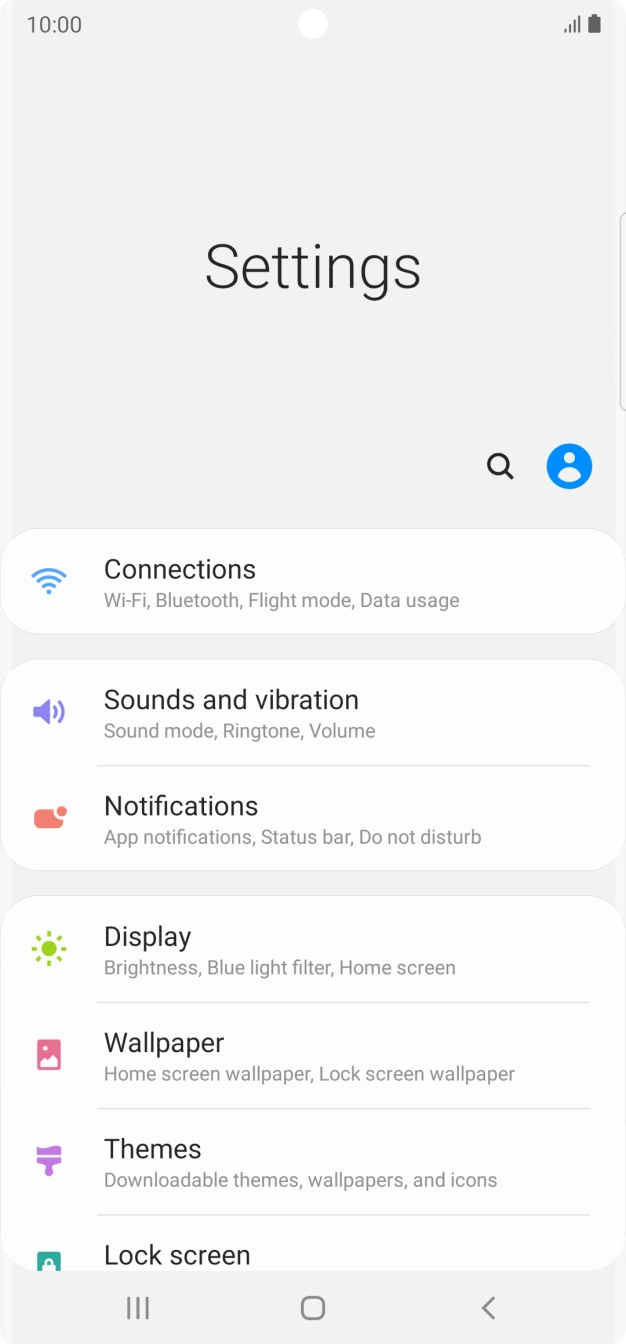Show recent apps
This screenshot has height=1344, width=626.
138,1307
